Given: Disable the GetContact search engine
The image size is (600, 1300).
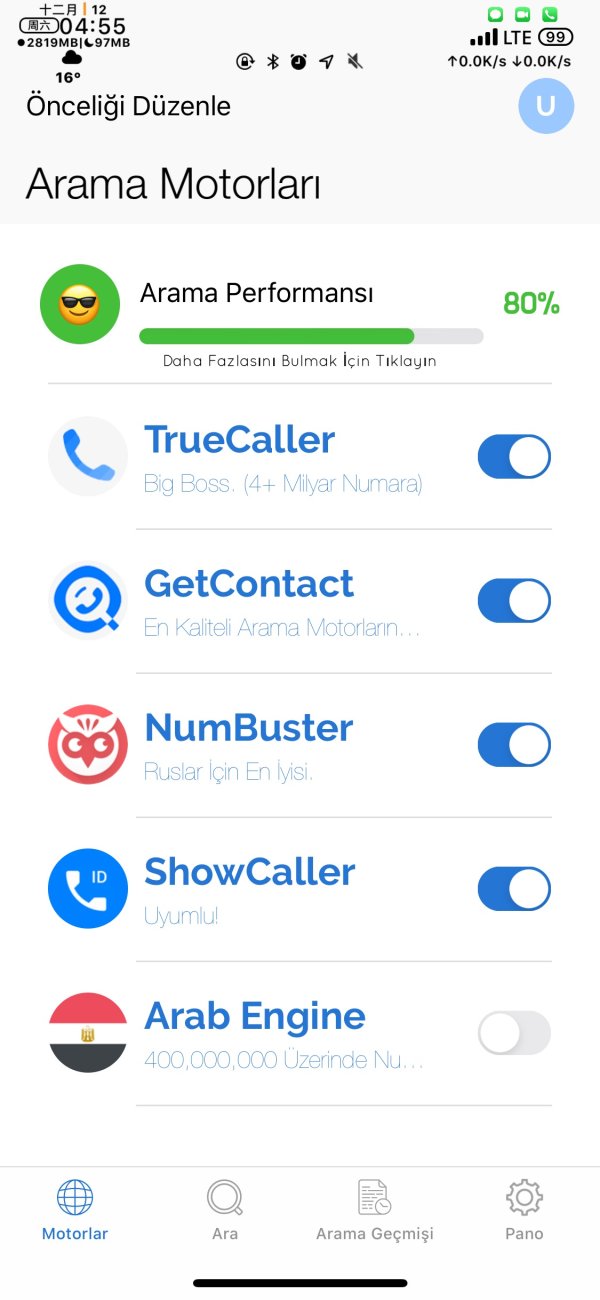Looking at the screenshot, I should click(x=514, y=601).
